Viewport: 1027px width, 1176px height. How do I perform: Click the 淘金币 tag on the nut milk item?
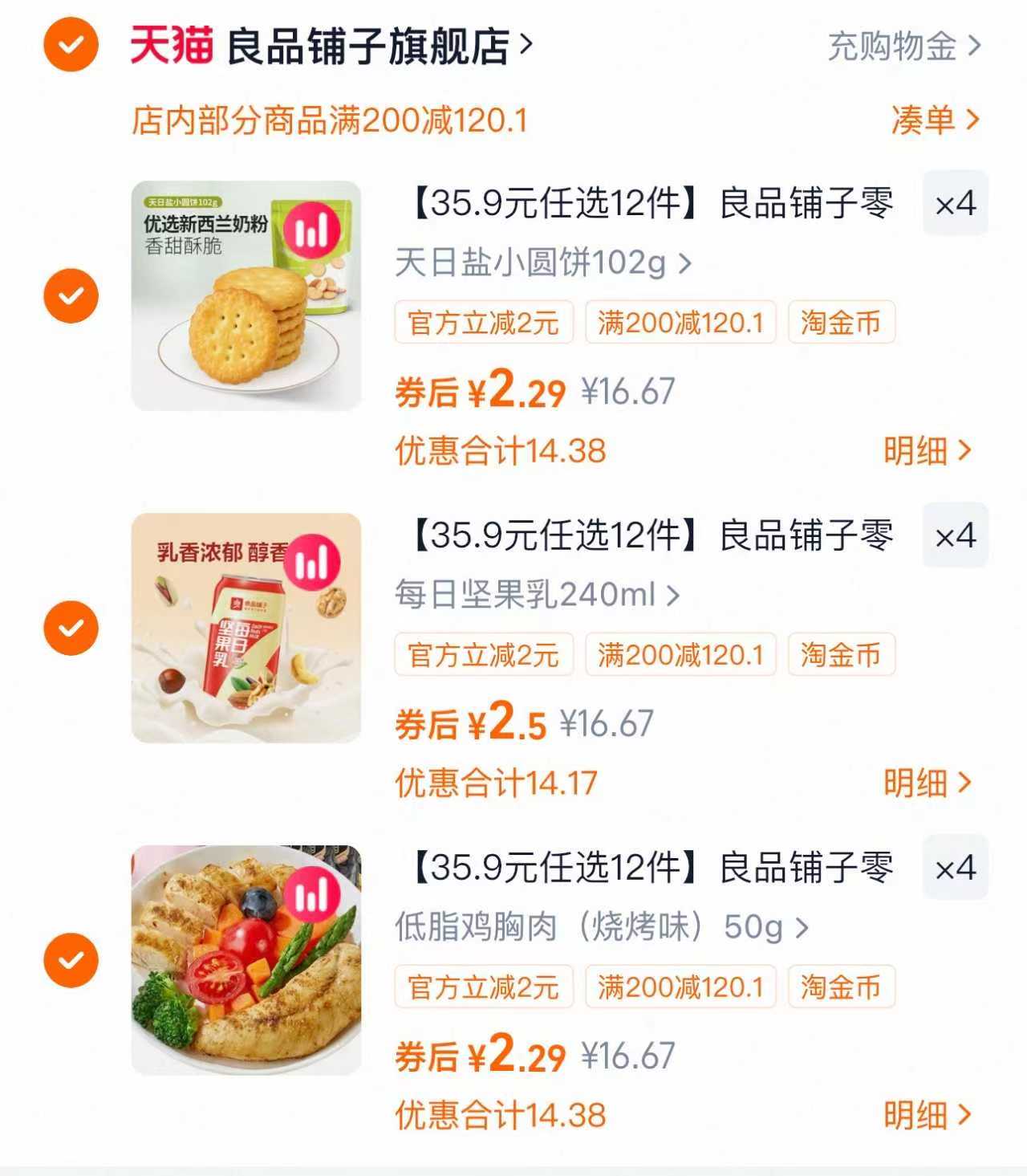click(842, 654)
